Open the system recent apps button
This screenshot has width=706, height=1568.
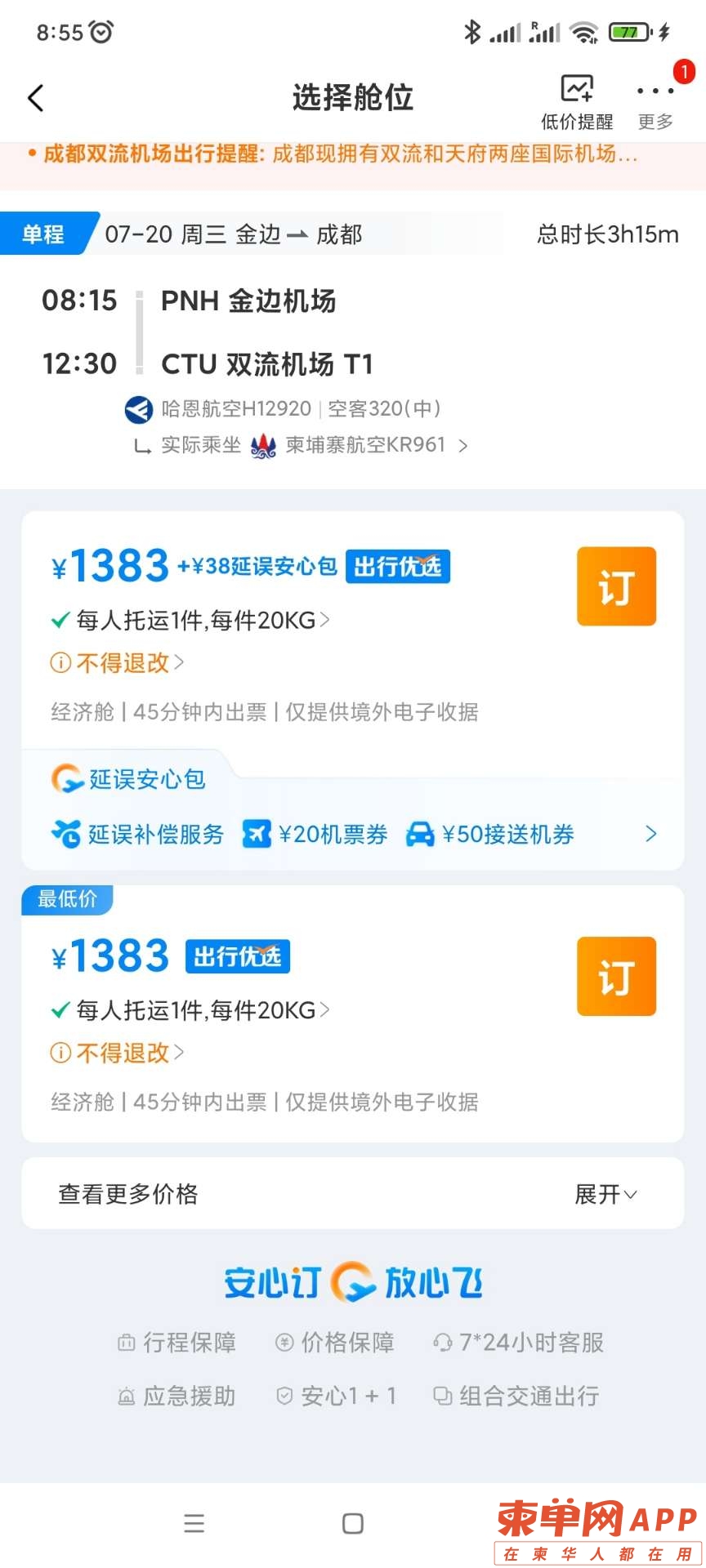(x=194, y=1523)
